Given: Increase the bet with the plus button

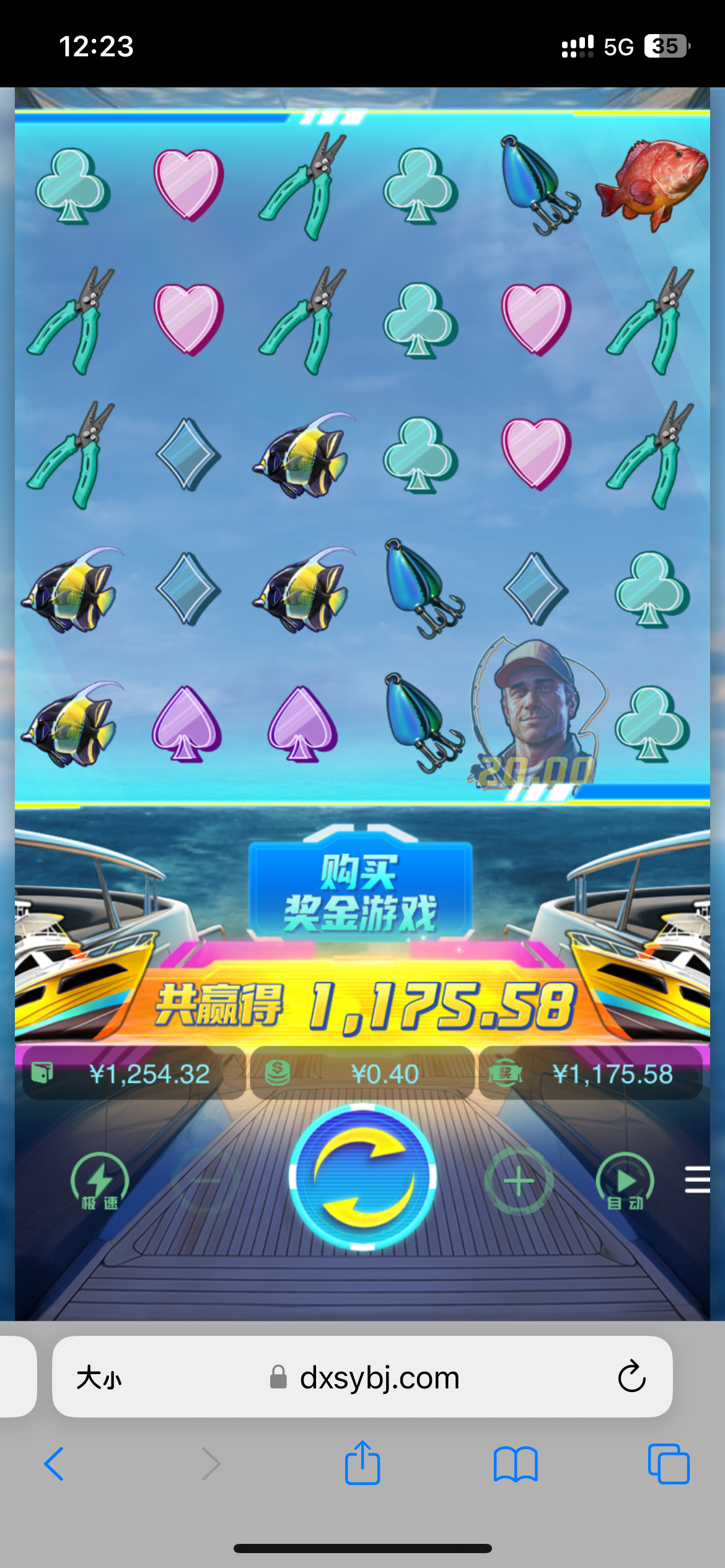Looking at the screenshot, I should [519, 1182].
